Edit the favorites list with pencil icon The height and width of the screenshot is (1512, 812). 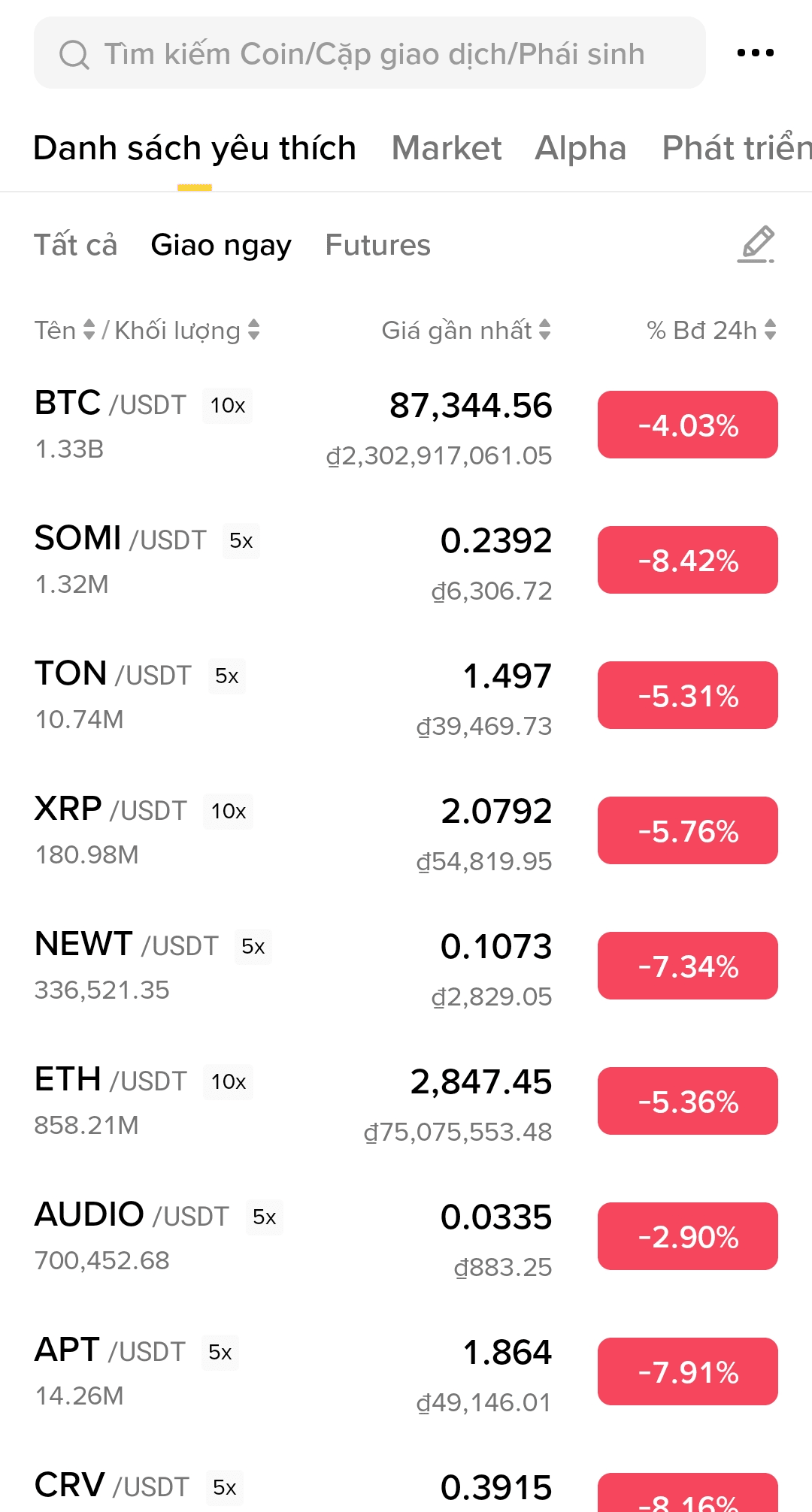[x=756, y=244]
